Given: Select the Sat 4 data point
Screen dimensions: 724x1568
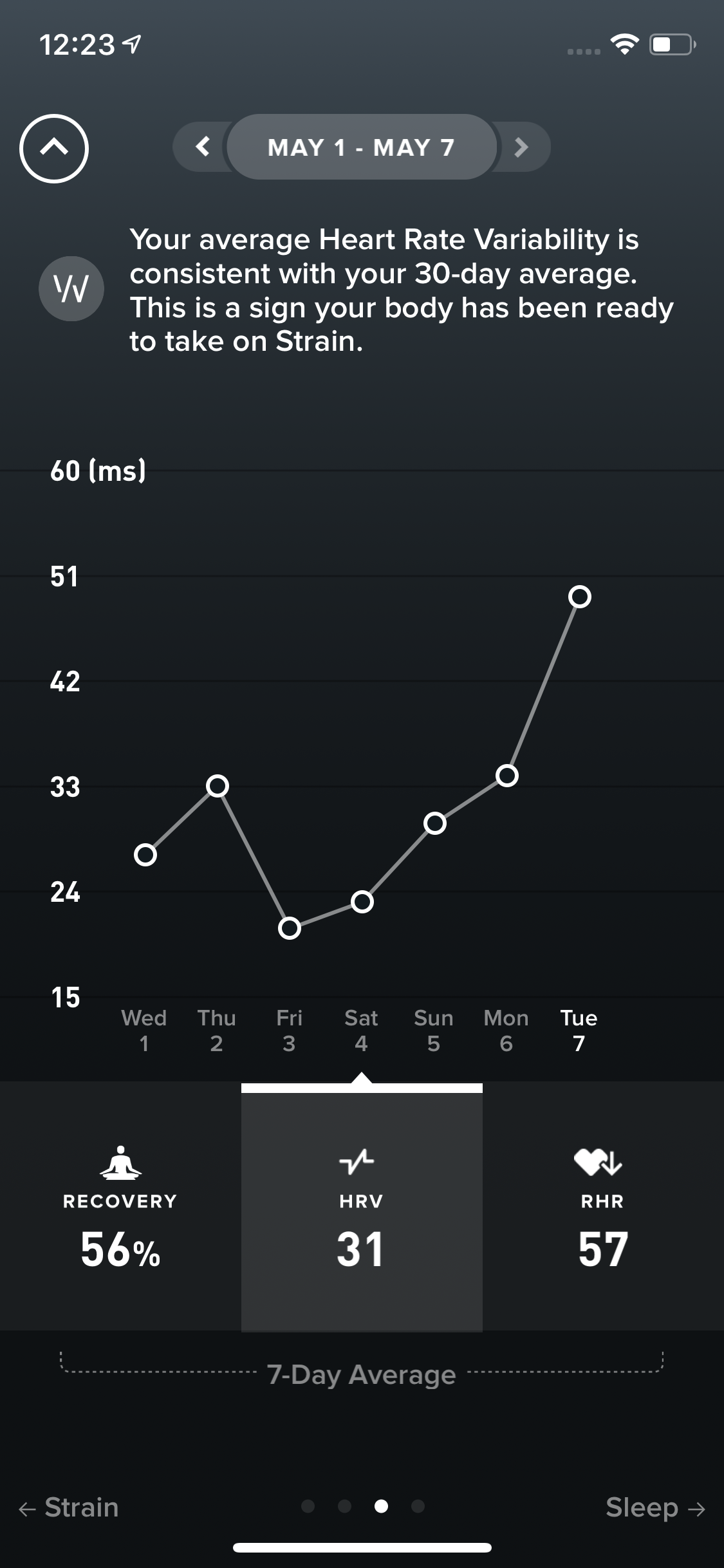Looking at the screenshot, I should 362,902.
